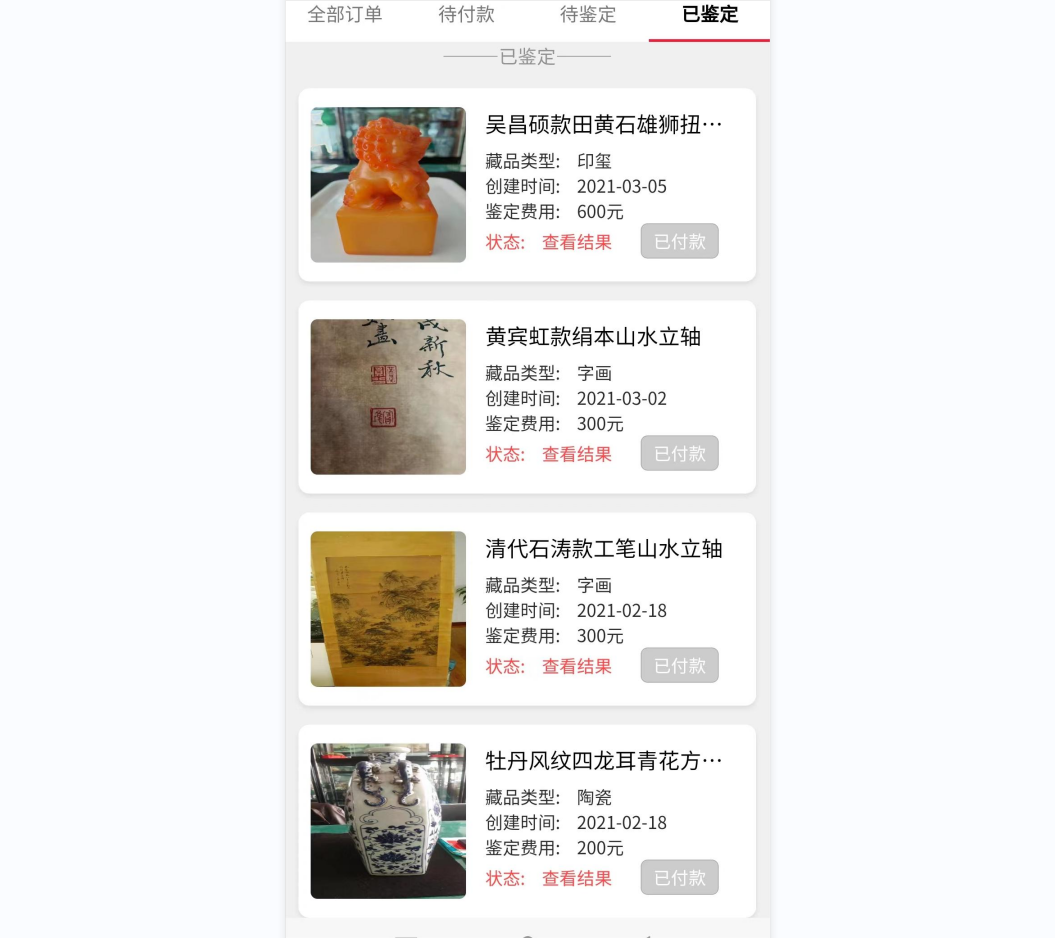Tap 已付款 on the 清代石涛款工笔山水立轴 order

click(679, 665)
